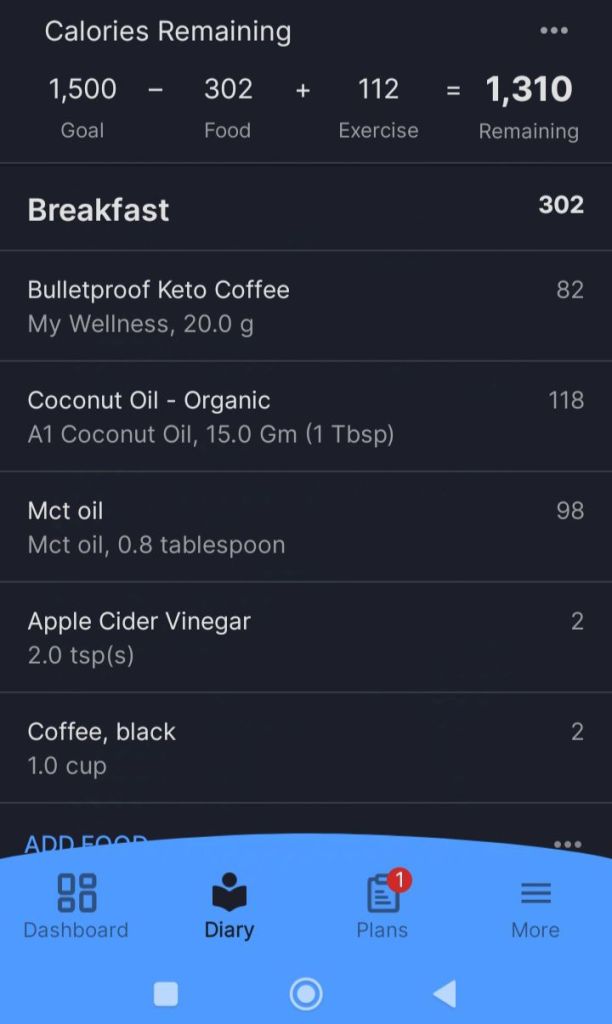Show the More tab

[535, 906]
